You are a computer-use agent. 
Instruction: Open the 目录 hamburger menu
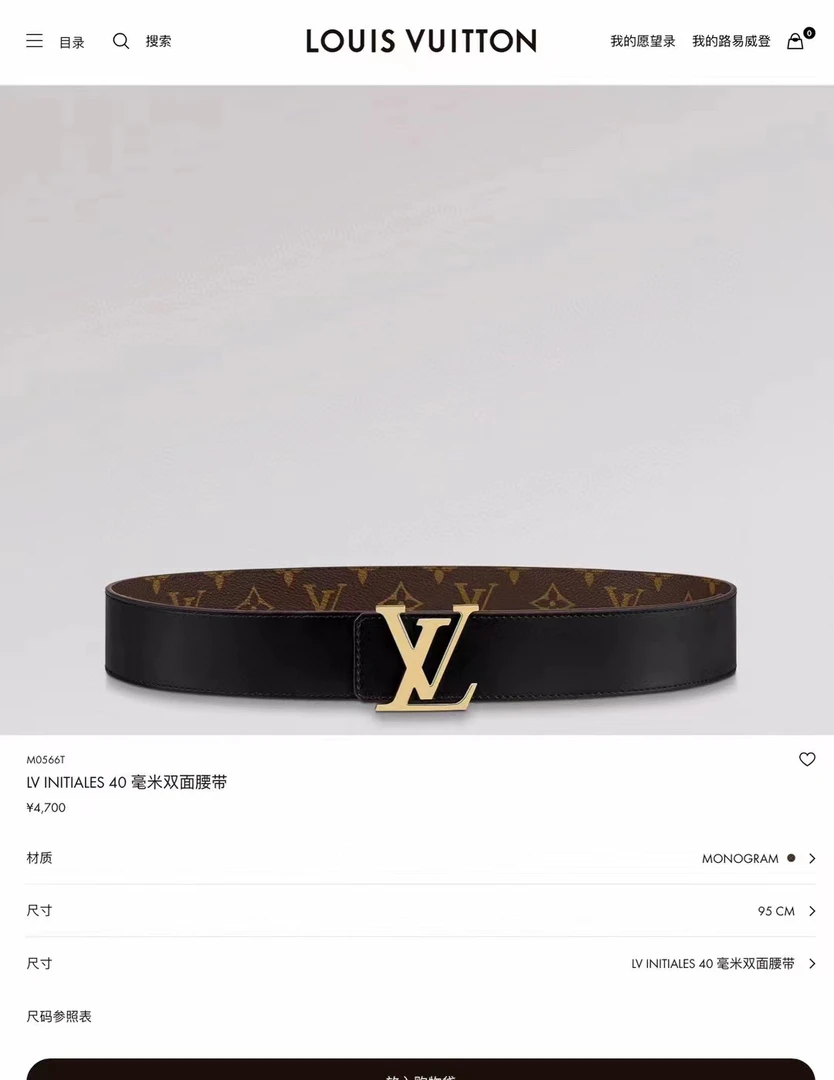55,41
